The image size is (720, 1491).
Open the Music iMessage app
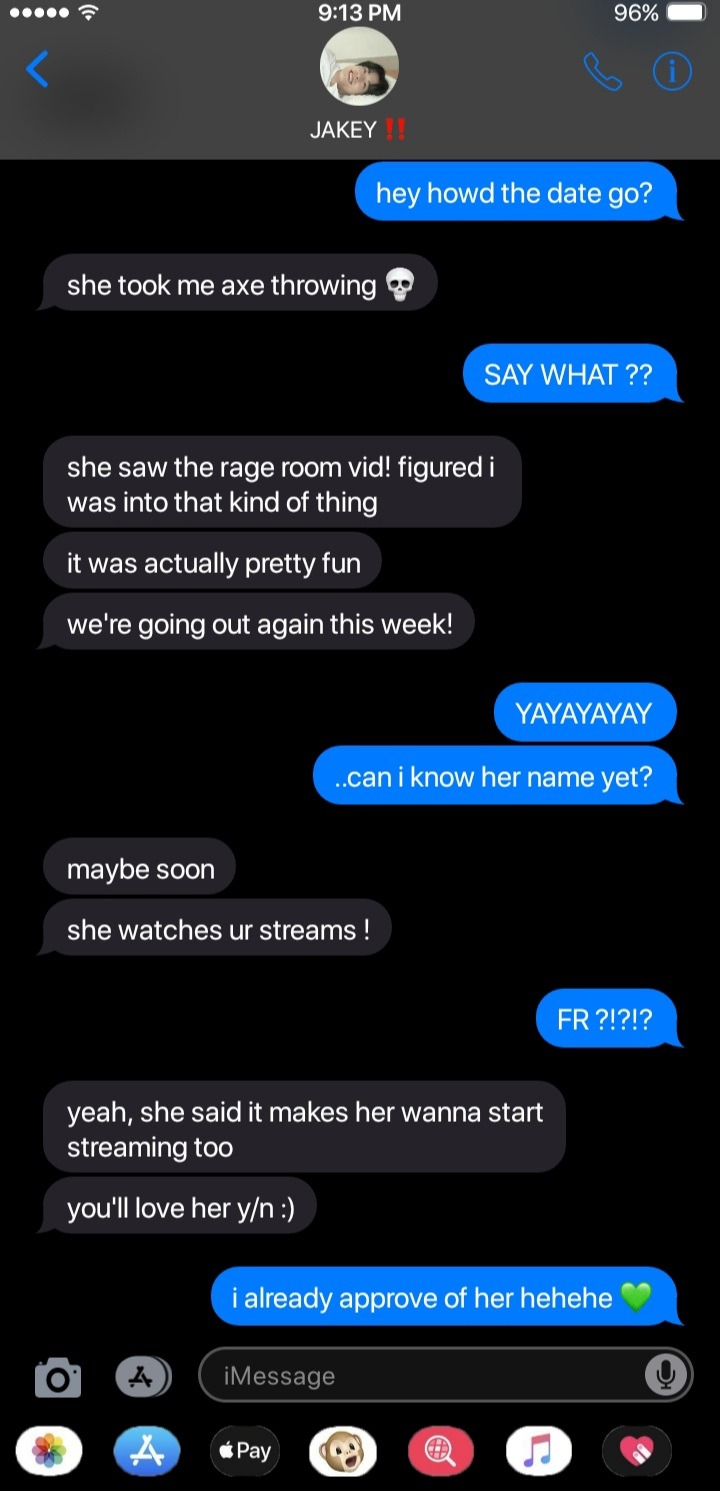538,1451
